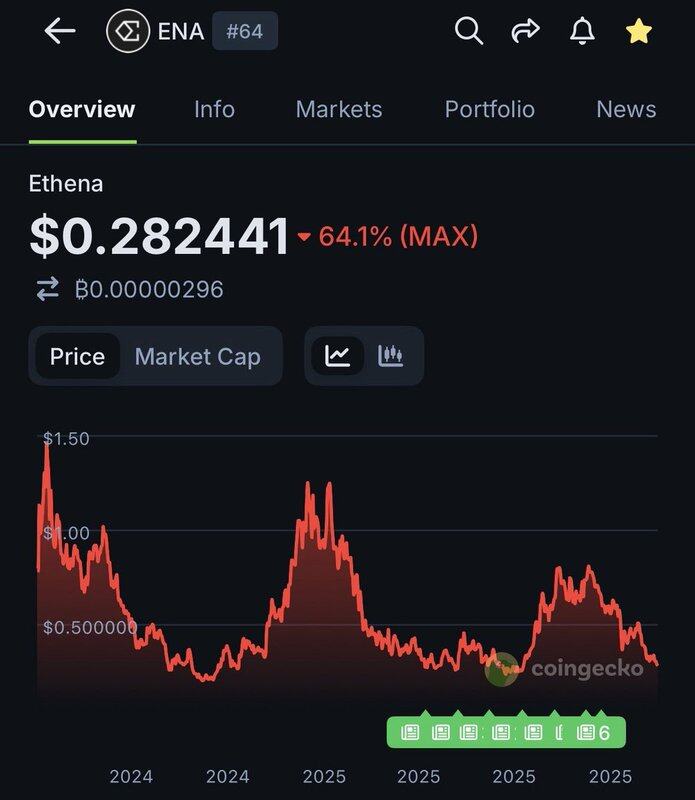The width and height of the screenshot is (695, 800).
Task: Switch to the Info tab
Action: point(214,109)
